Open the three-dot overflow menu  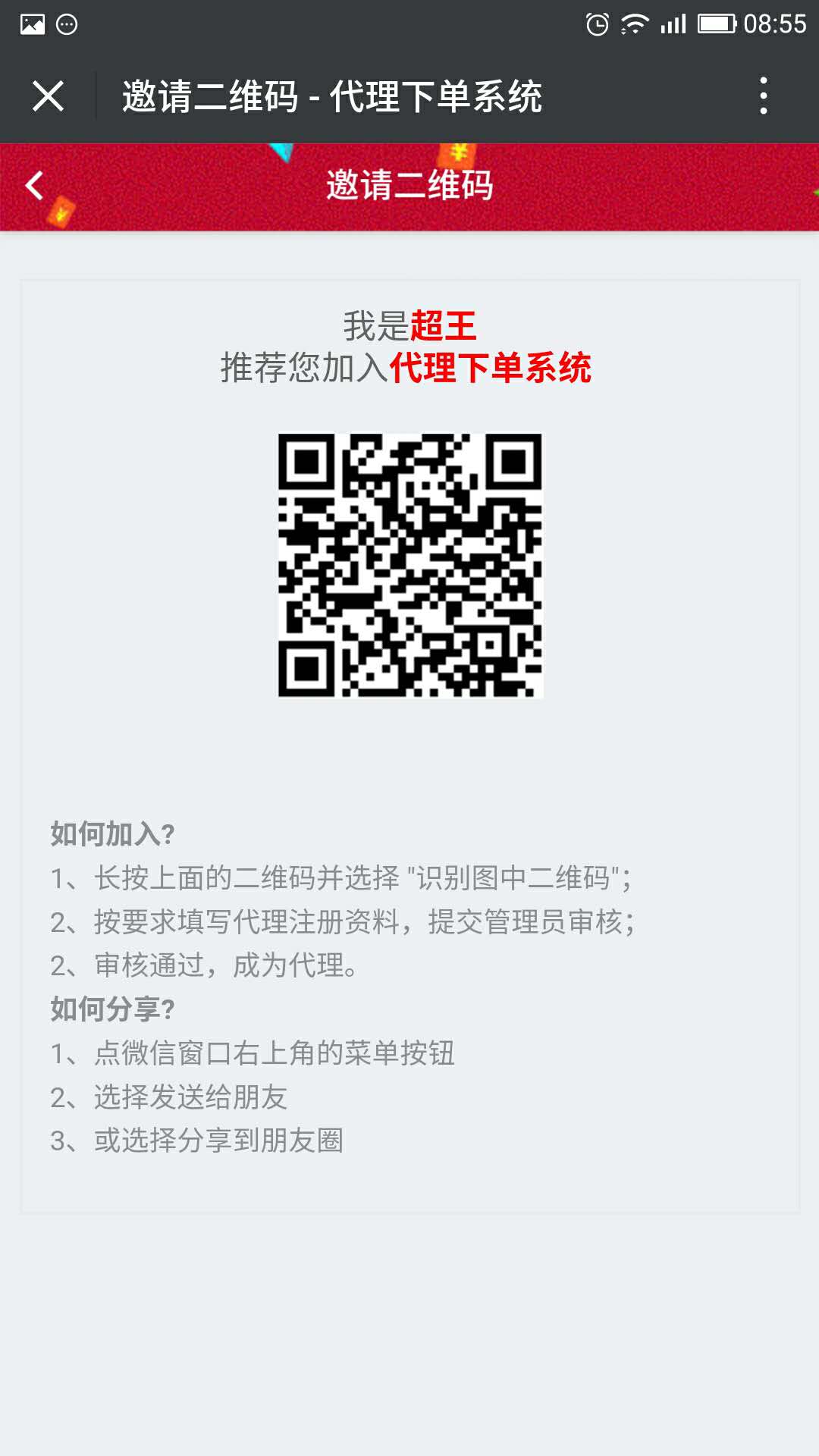click(763, 96)
